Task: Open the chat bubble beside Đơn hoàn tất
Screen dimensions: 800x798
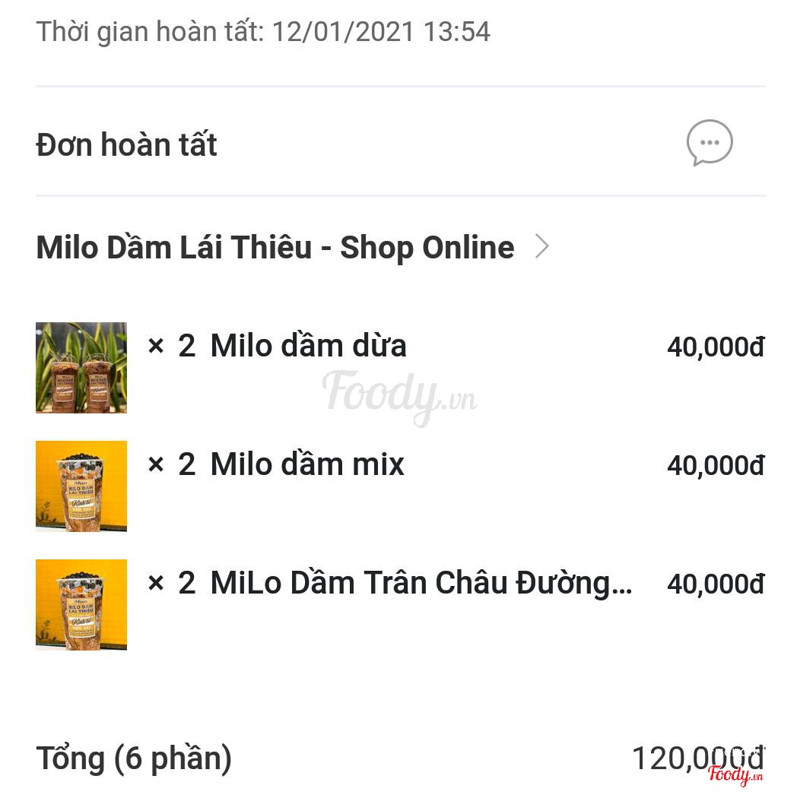Action: click(709, 144)
